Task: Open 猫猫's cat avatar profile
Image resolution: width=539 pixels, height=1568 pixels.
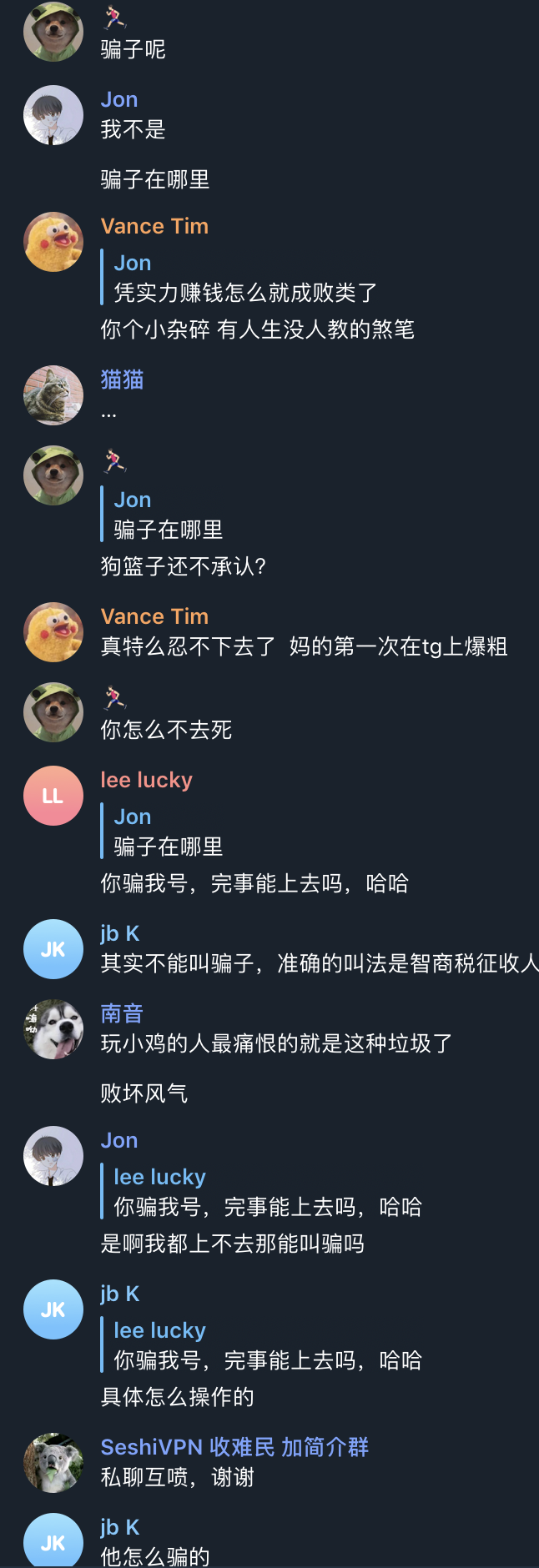Action: click(x=53, y=395)
